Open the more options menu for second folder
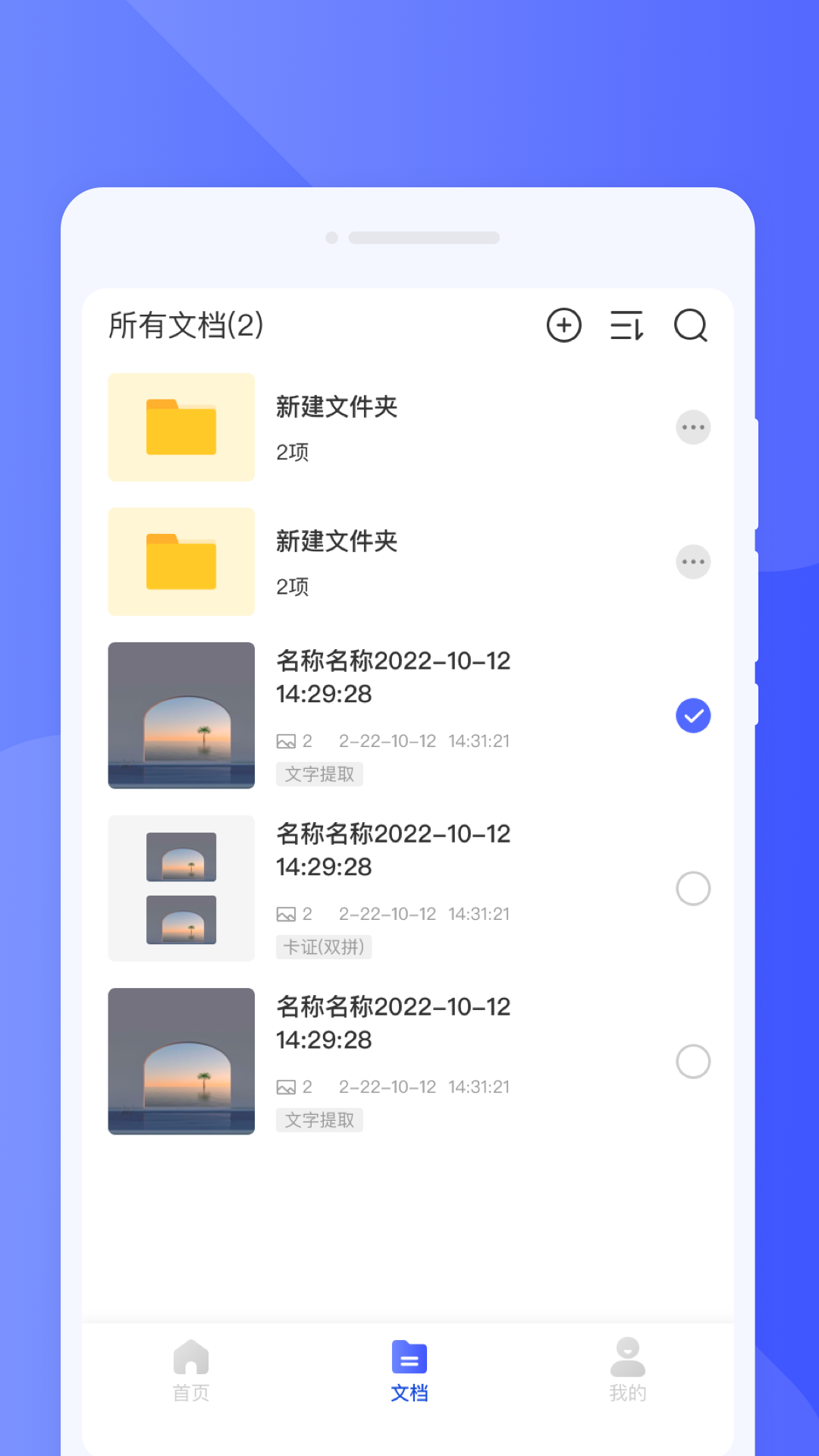The width and height of the screenshot is (819, 1456). pos(692,561)
